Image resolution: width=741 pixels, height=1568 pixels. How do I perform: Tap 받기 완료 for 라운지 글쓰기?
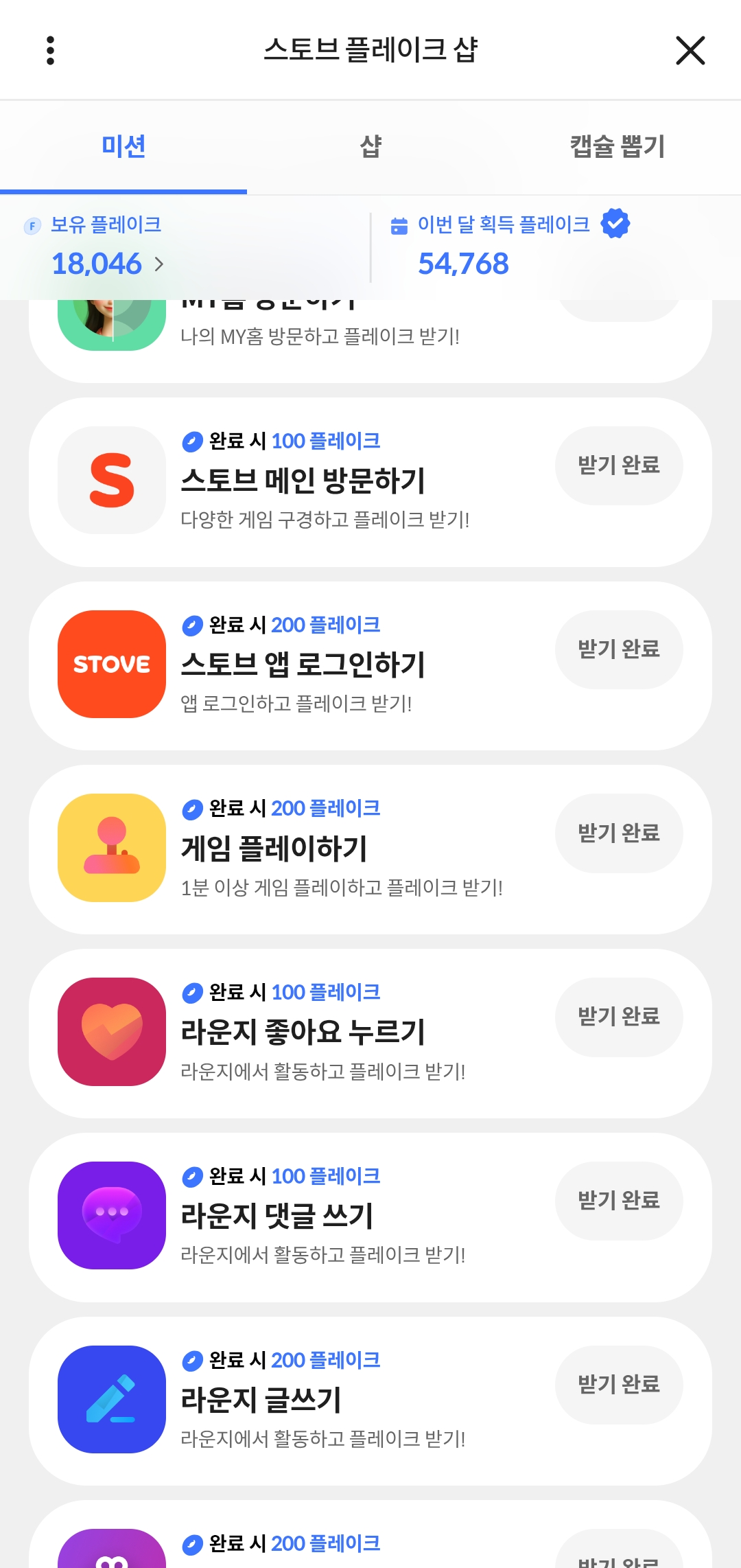click(619, 1385)
